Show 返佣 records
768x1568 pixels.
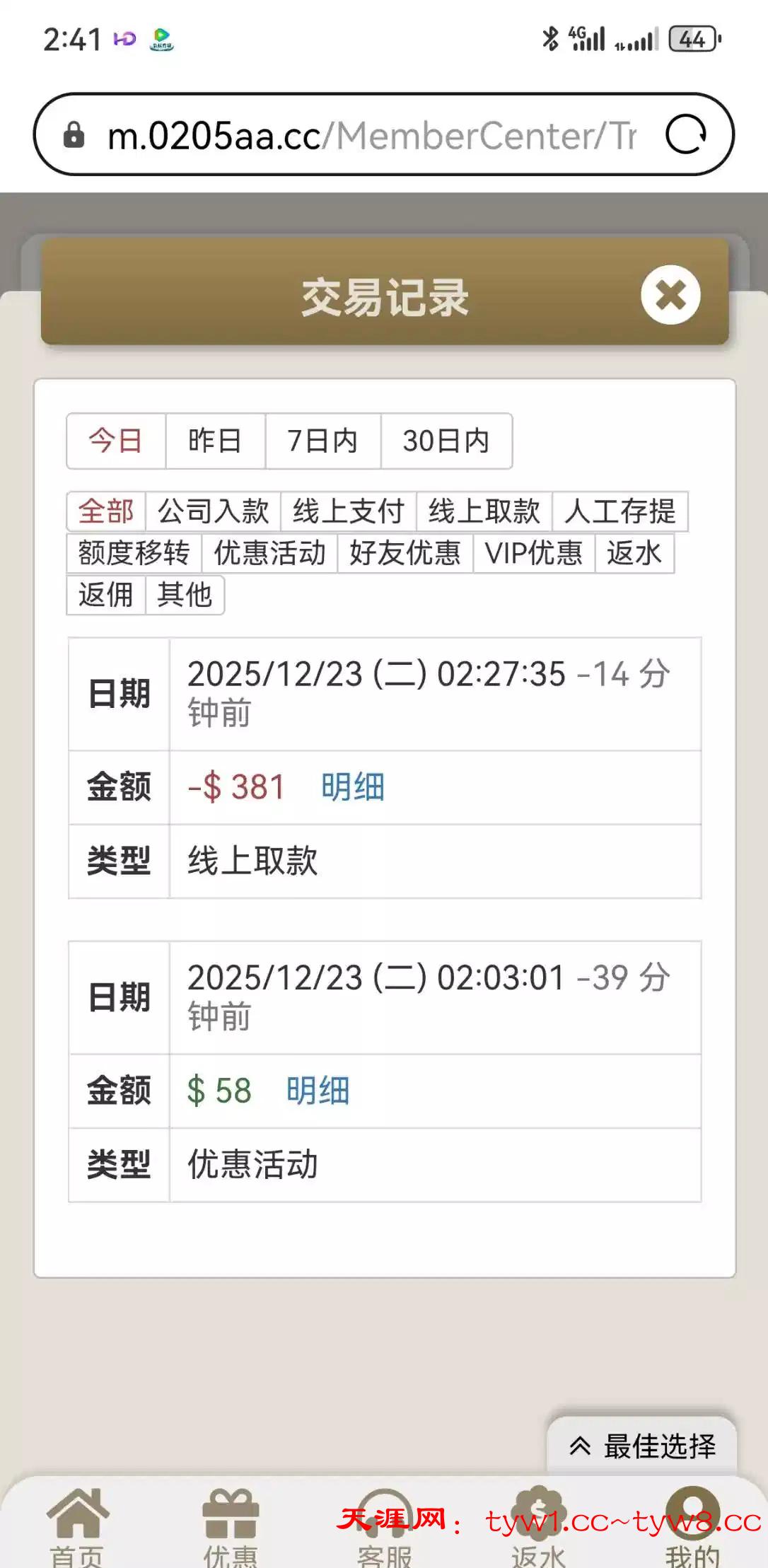tap(105, 594)
